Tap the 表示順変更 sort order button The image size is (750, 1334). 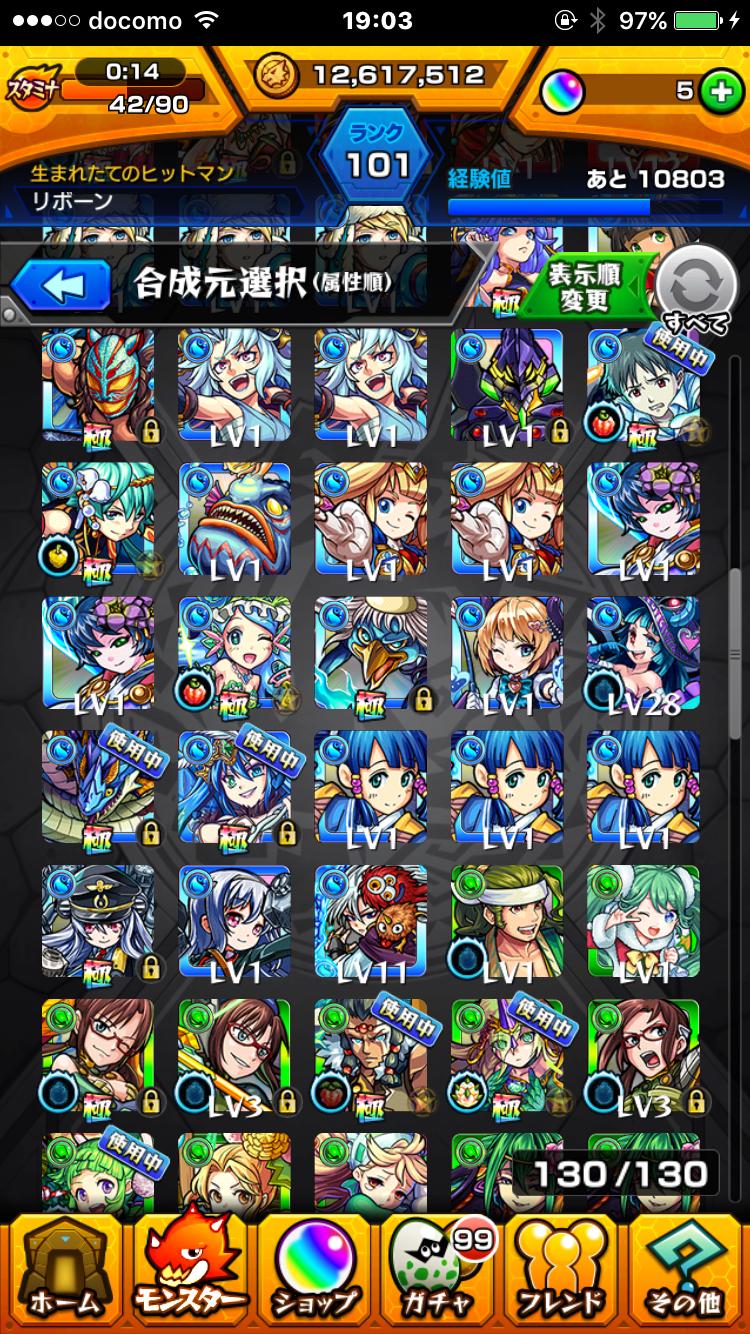[x=586, y=288]
